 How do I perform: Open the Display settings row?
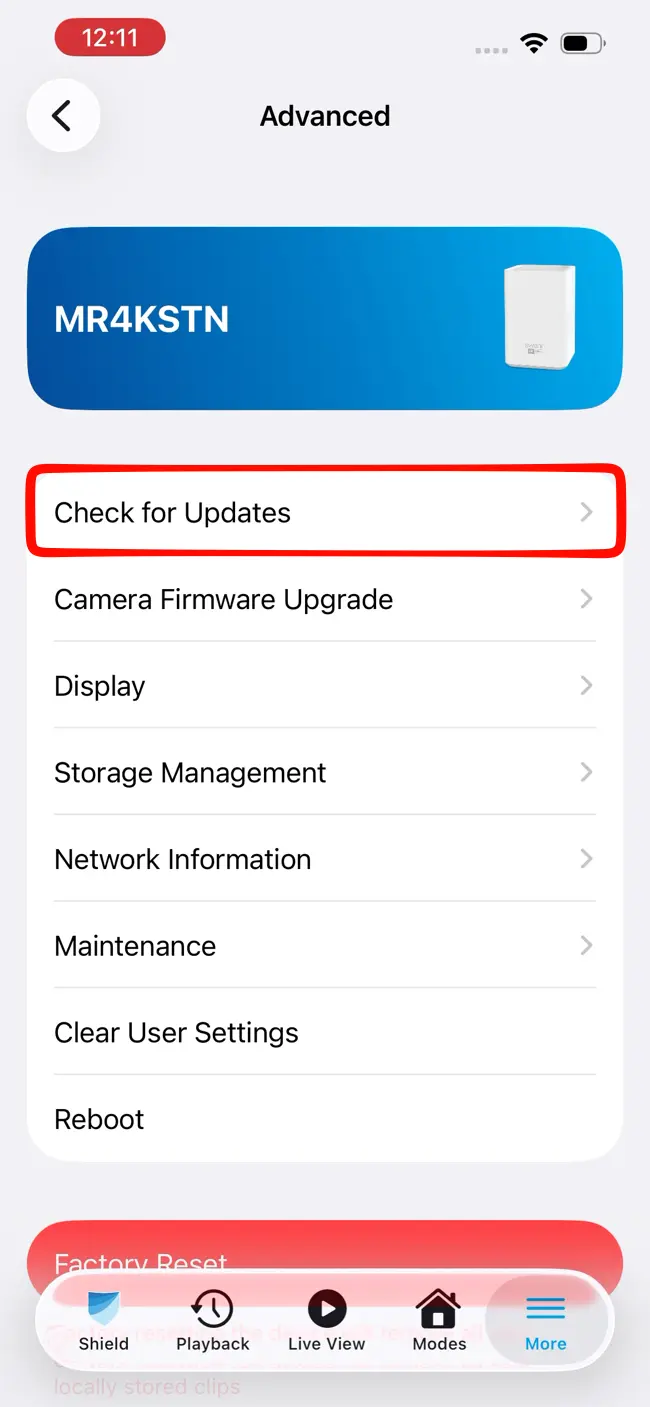tap(325, 686)
